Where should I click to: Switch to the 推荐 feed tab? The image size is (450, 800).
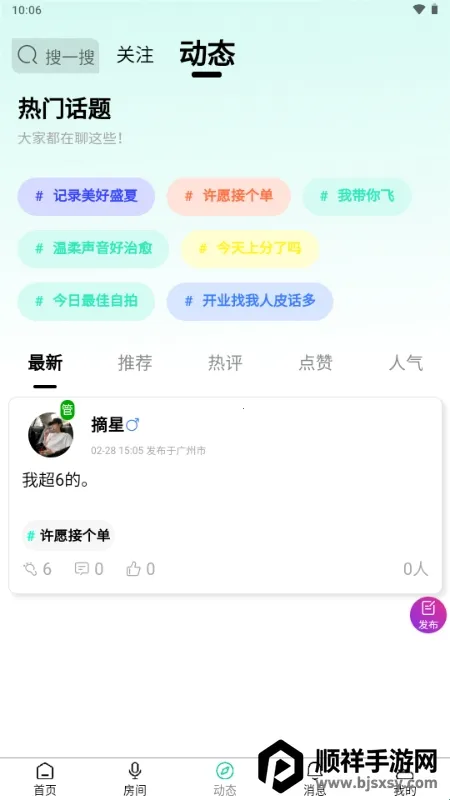coord(135,363)
